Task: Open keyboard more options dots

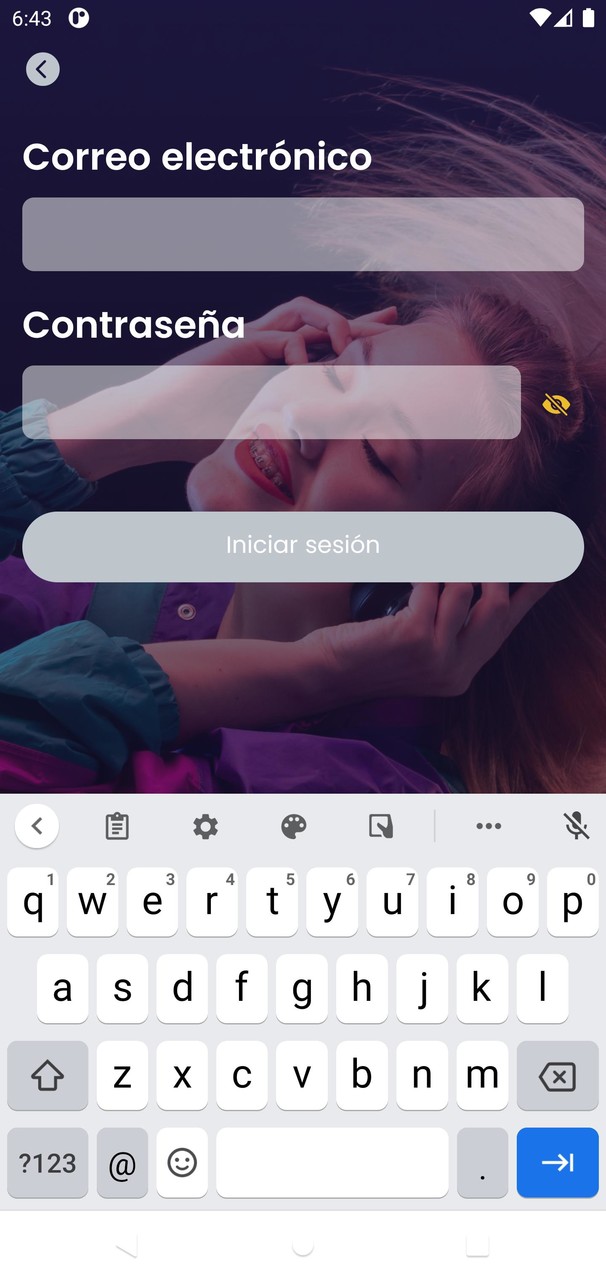Action: 488,826
